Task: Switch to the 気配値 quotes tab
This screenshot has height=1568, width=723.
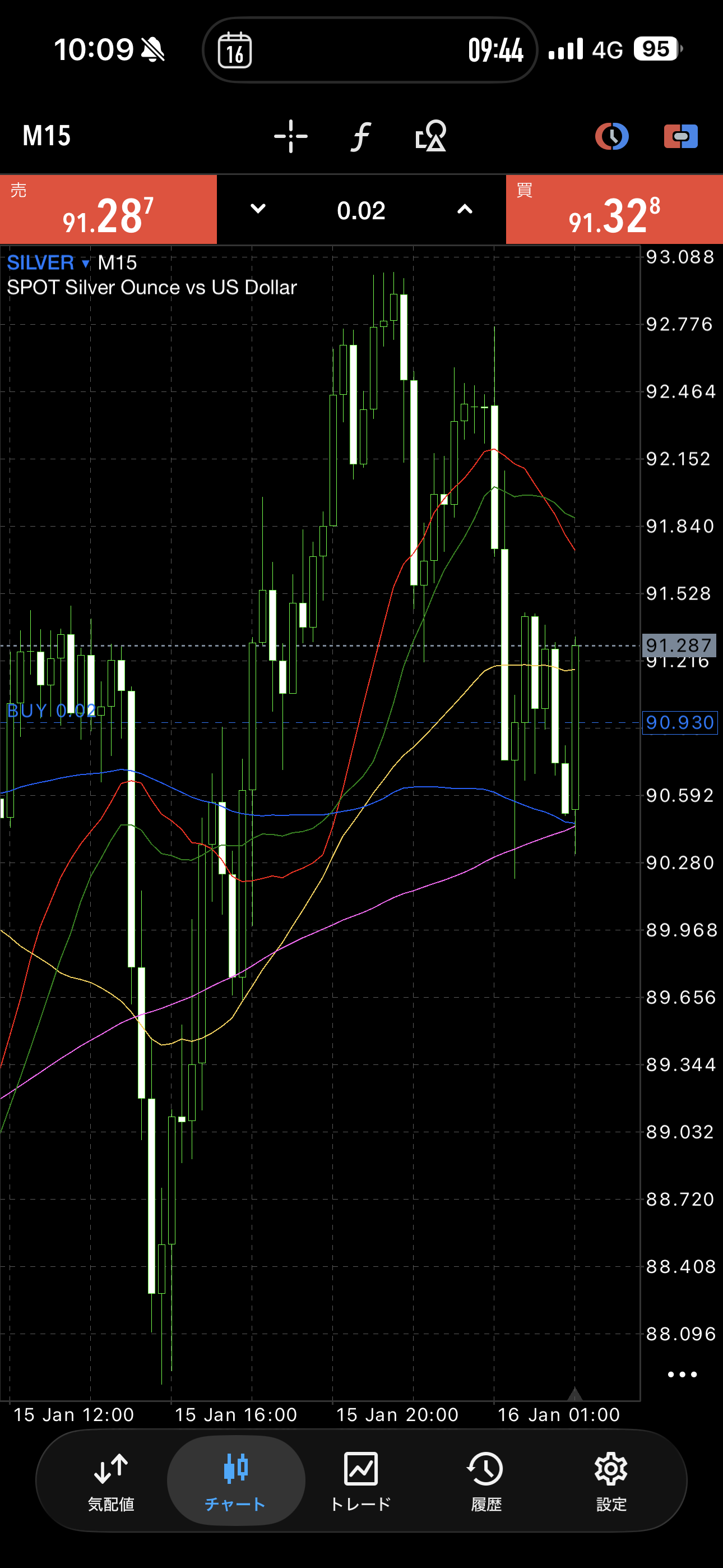Action: pos(111,1481)
